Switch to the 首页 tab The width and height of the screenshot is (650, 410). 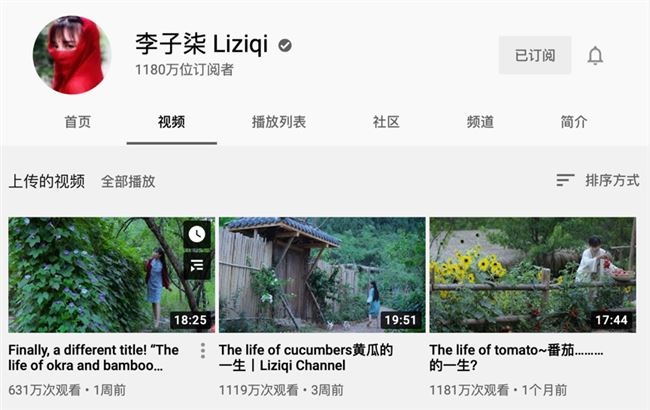pos(78,122)
